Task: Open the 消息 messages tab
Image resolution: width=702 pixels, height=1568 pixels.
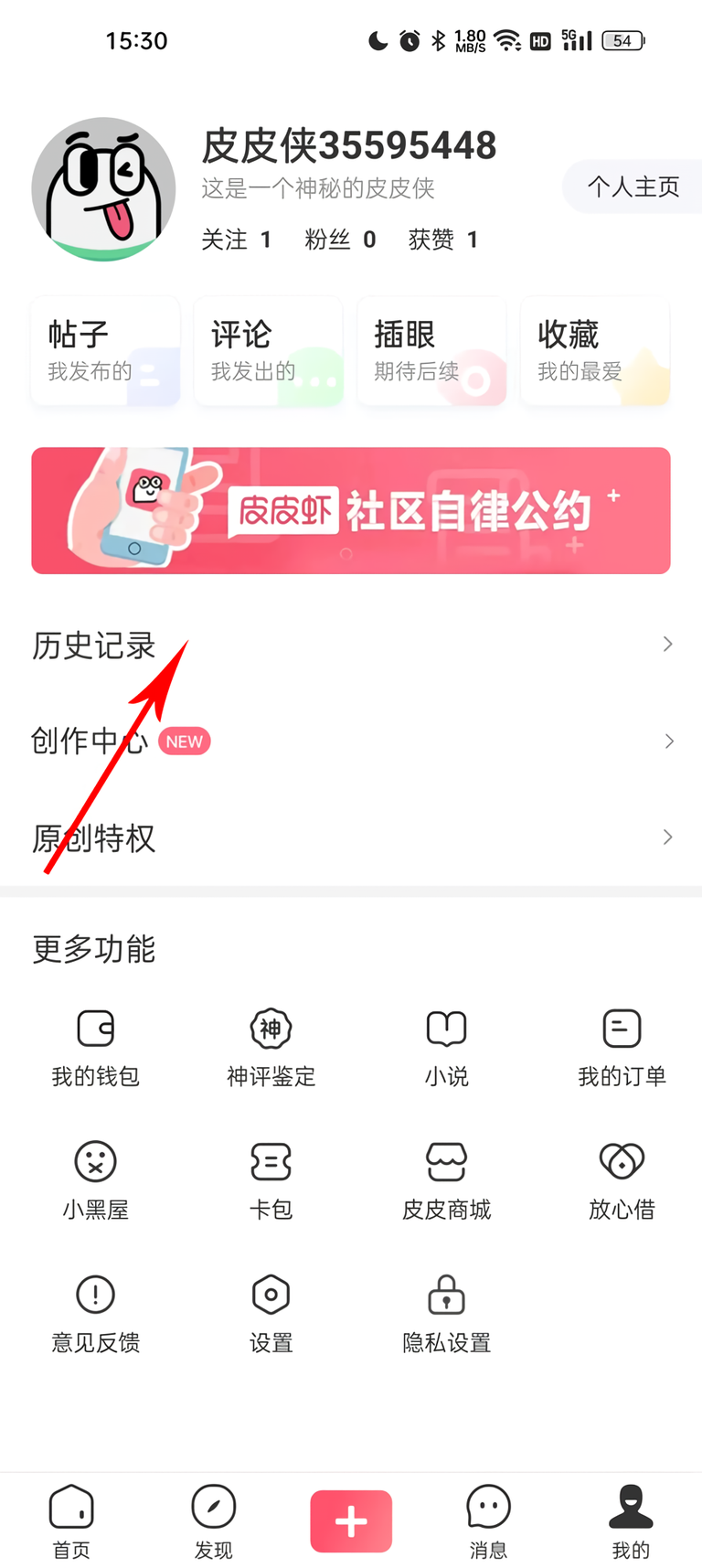Action: pyautogui.click(x=488, y=1520)
